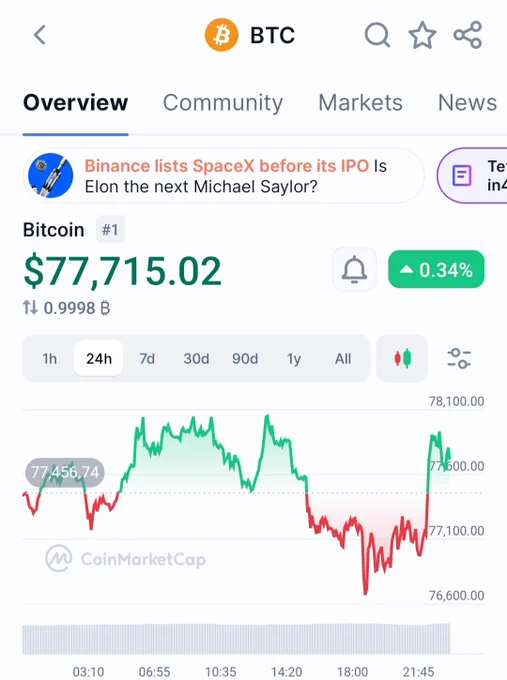Open the search magnifier icon
Viewport: 507px width, 680px height.
[377, 35]
